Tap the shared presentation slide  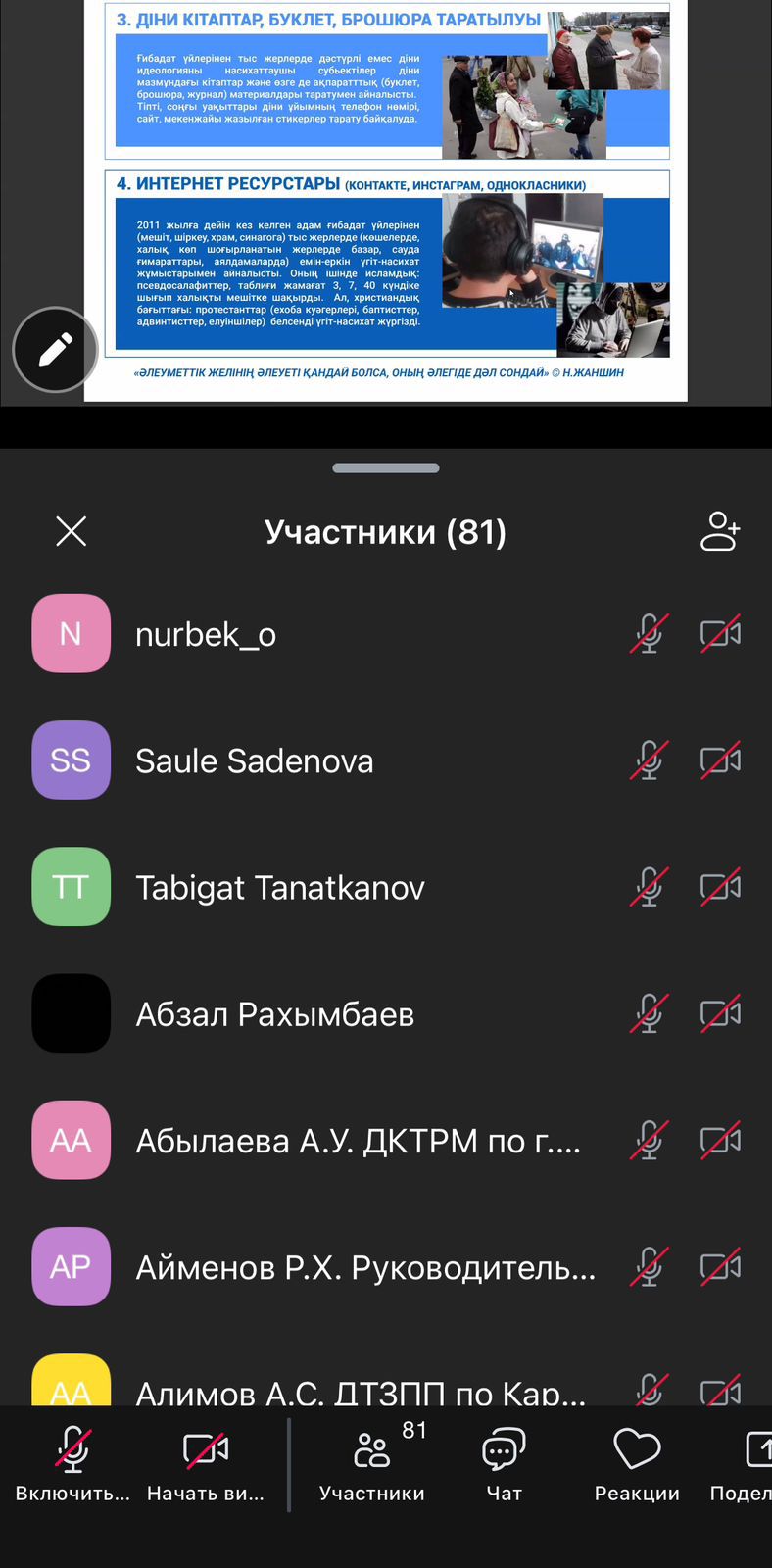(386, 196)
